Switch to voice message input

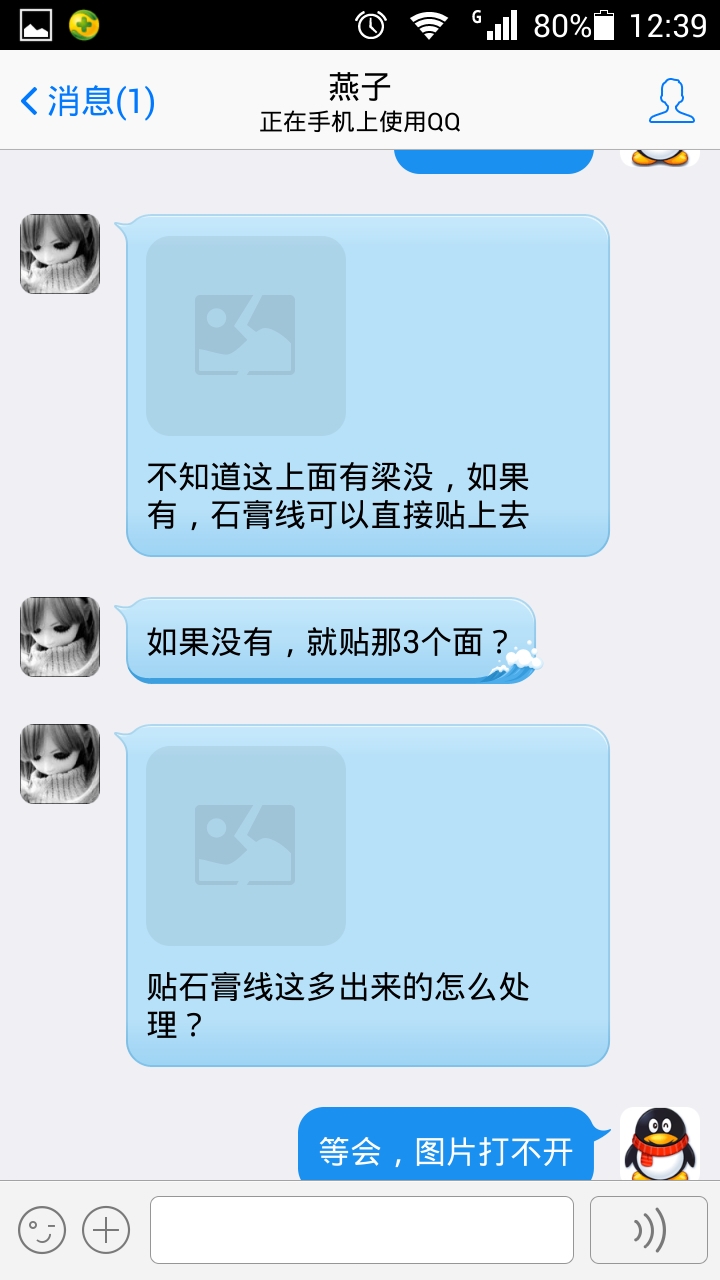(649, 1229)
